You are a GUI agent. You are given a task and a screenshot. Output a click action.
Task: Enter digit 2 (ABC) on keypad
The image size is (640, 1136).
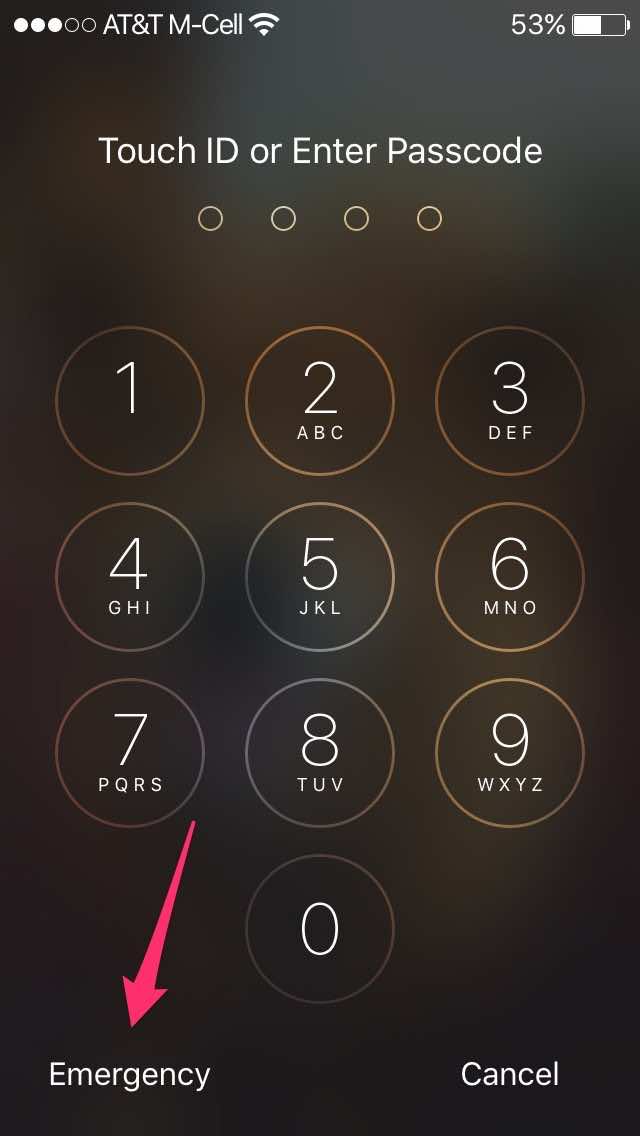pos(320,401)
